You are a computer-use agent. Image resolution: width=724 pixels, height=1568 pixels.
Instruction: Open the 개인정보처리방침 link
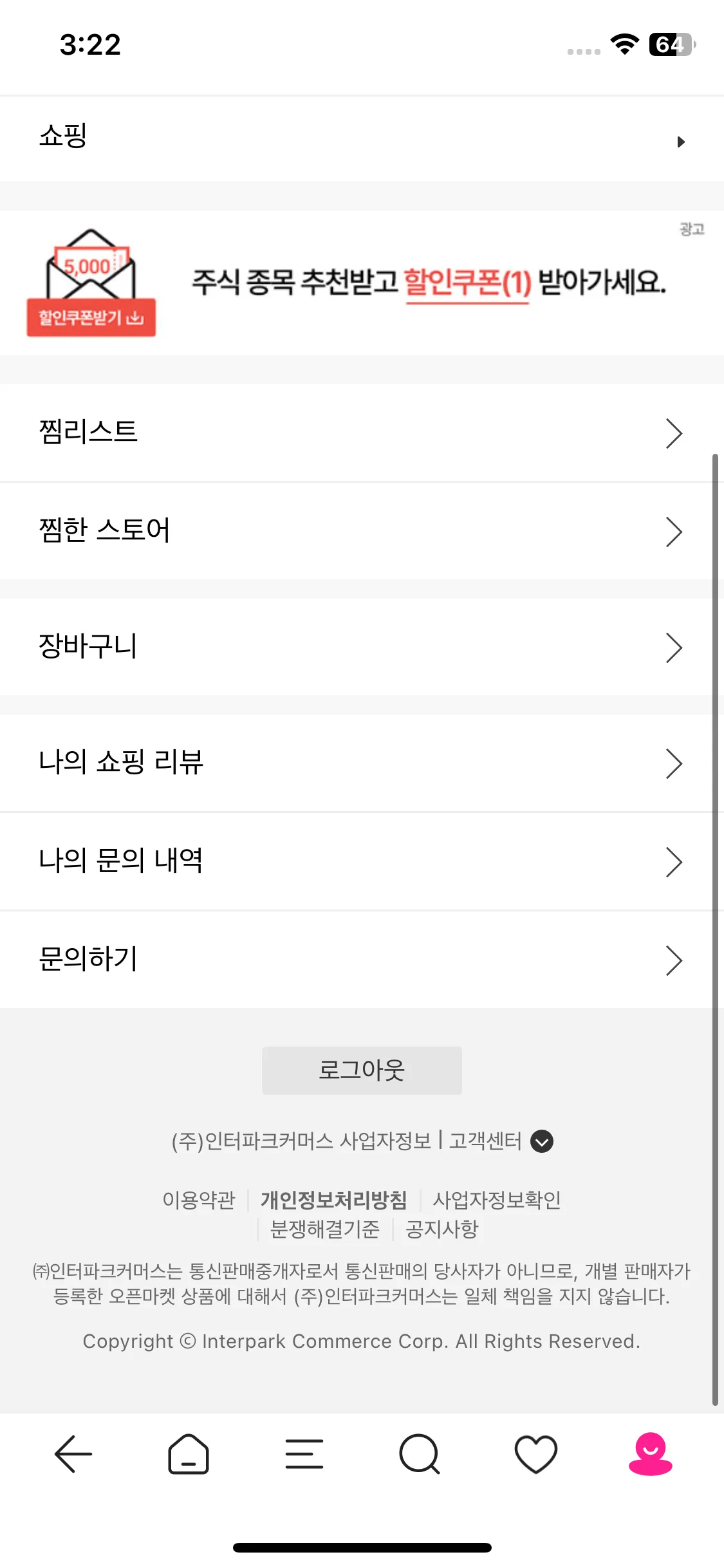[335, 1199]
